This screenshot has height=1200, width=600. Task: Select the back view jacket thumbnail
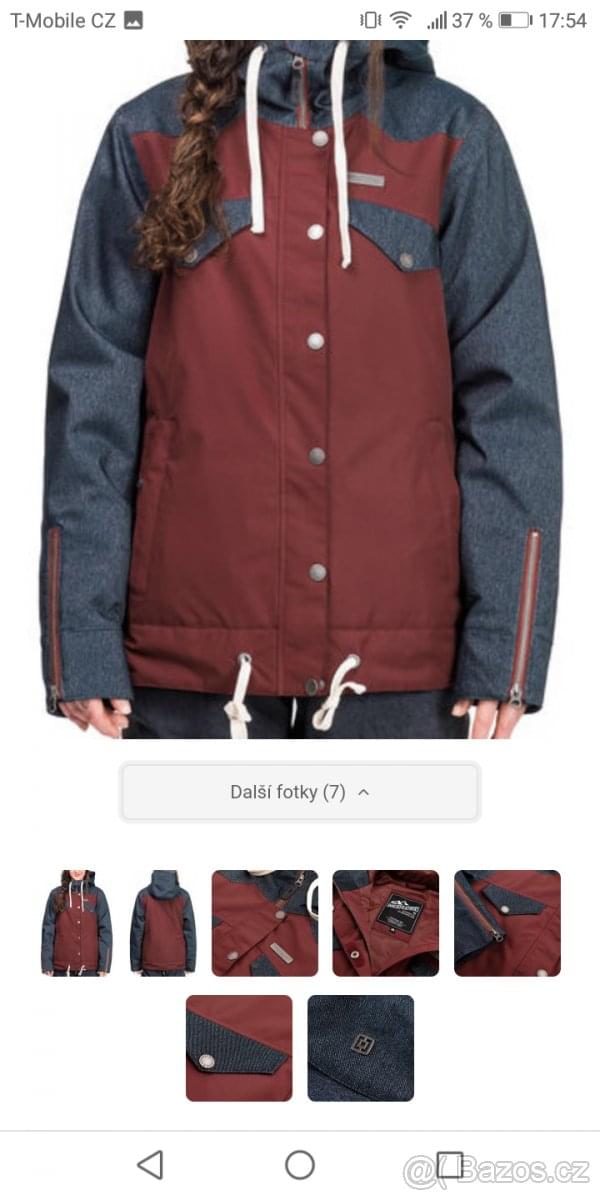[163, 923]
